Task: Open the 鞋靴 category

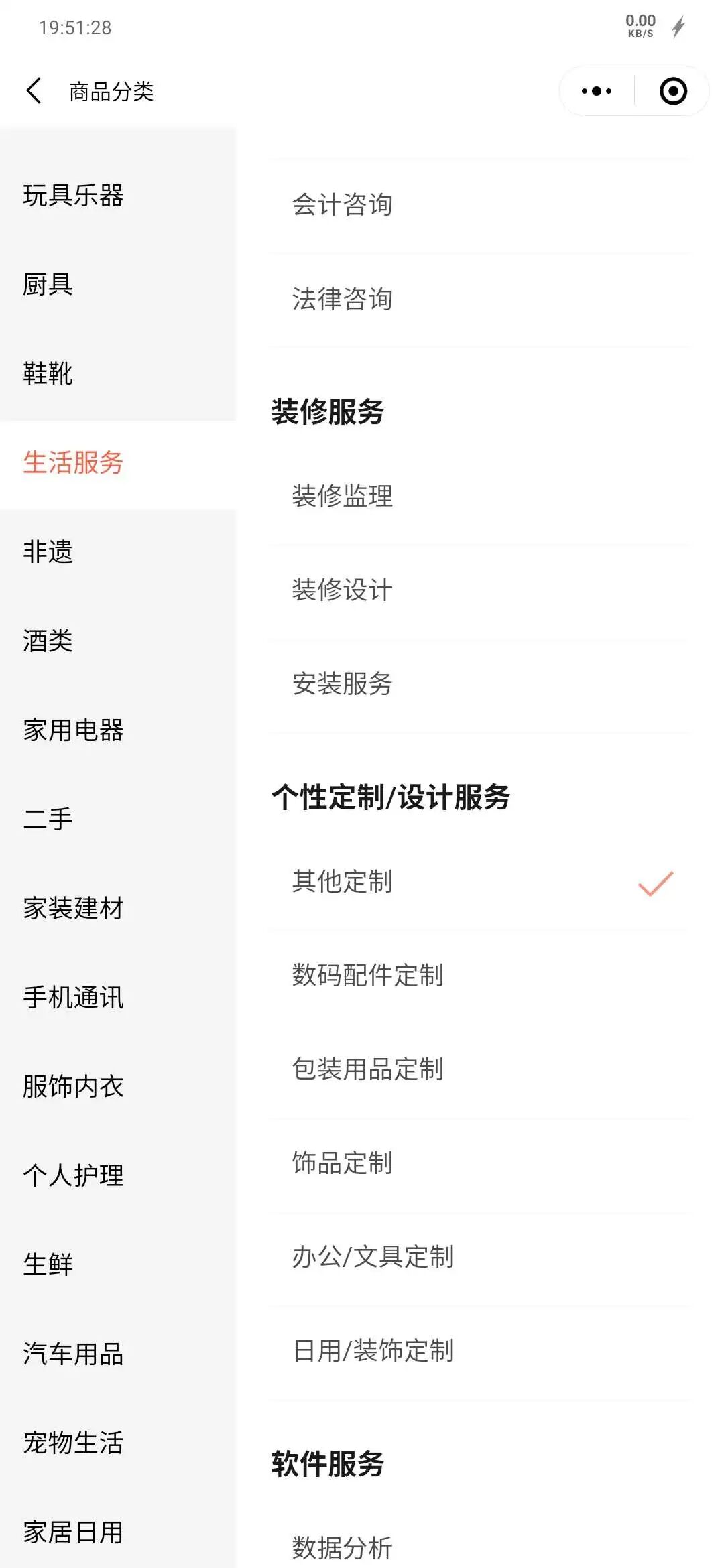Action: (x=118, y=374)
